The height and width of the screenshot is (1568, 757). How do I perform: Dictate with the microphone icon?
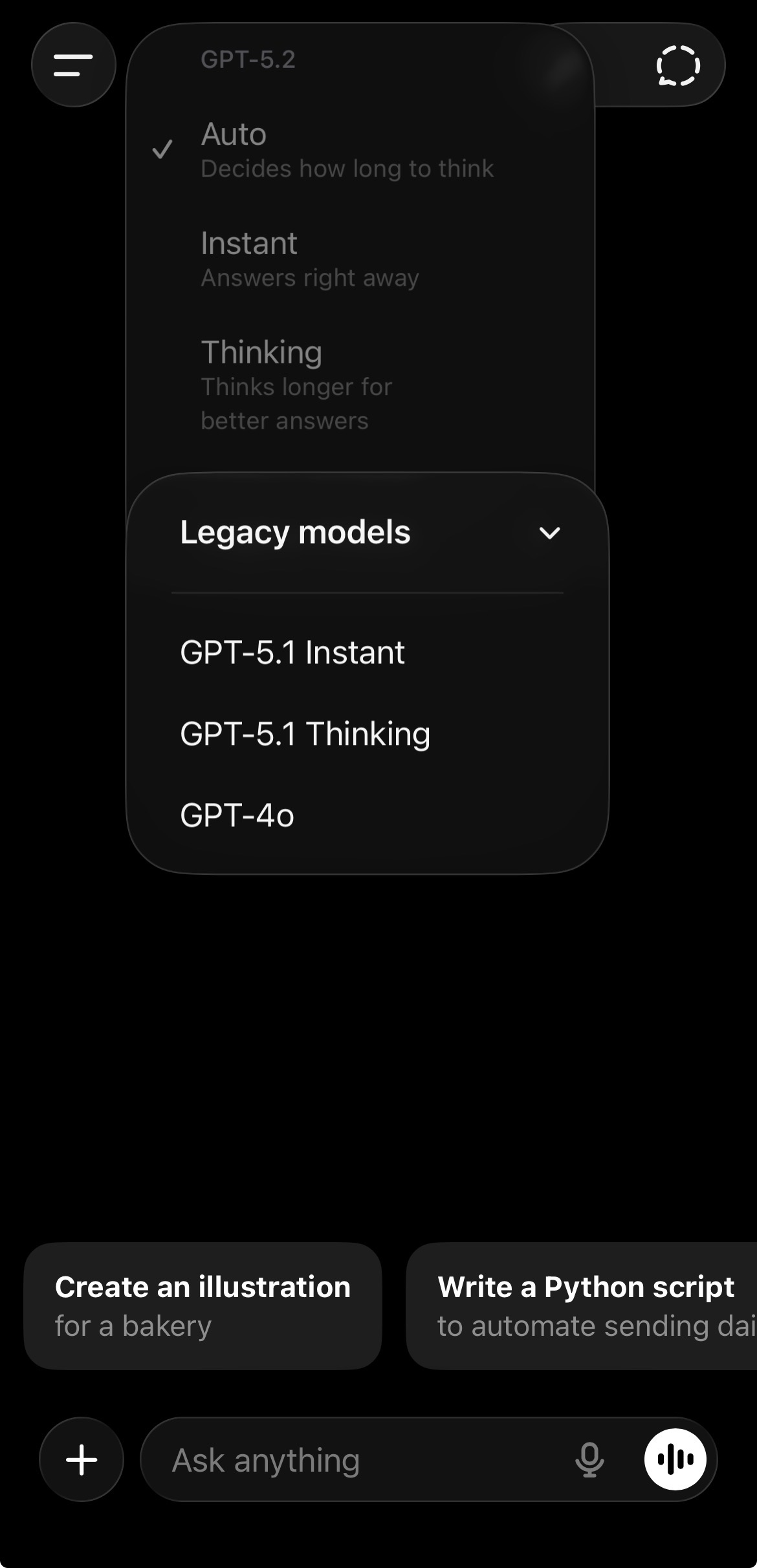pyautogui.click(x=589, y=1459)
